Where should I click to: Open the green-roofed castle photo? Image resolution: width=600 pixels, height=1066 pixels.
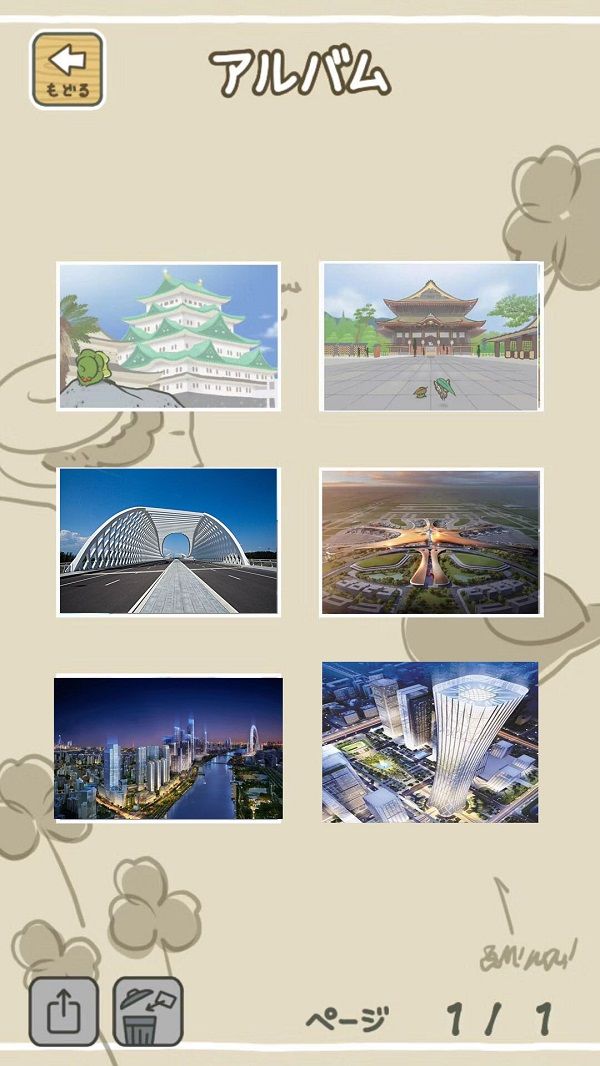tap(168, 336)
